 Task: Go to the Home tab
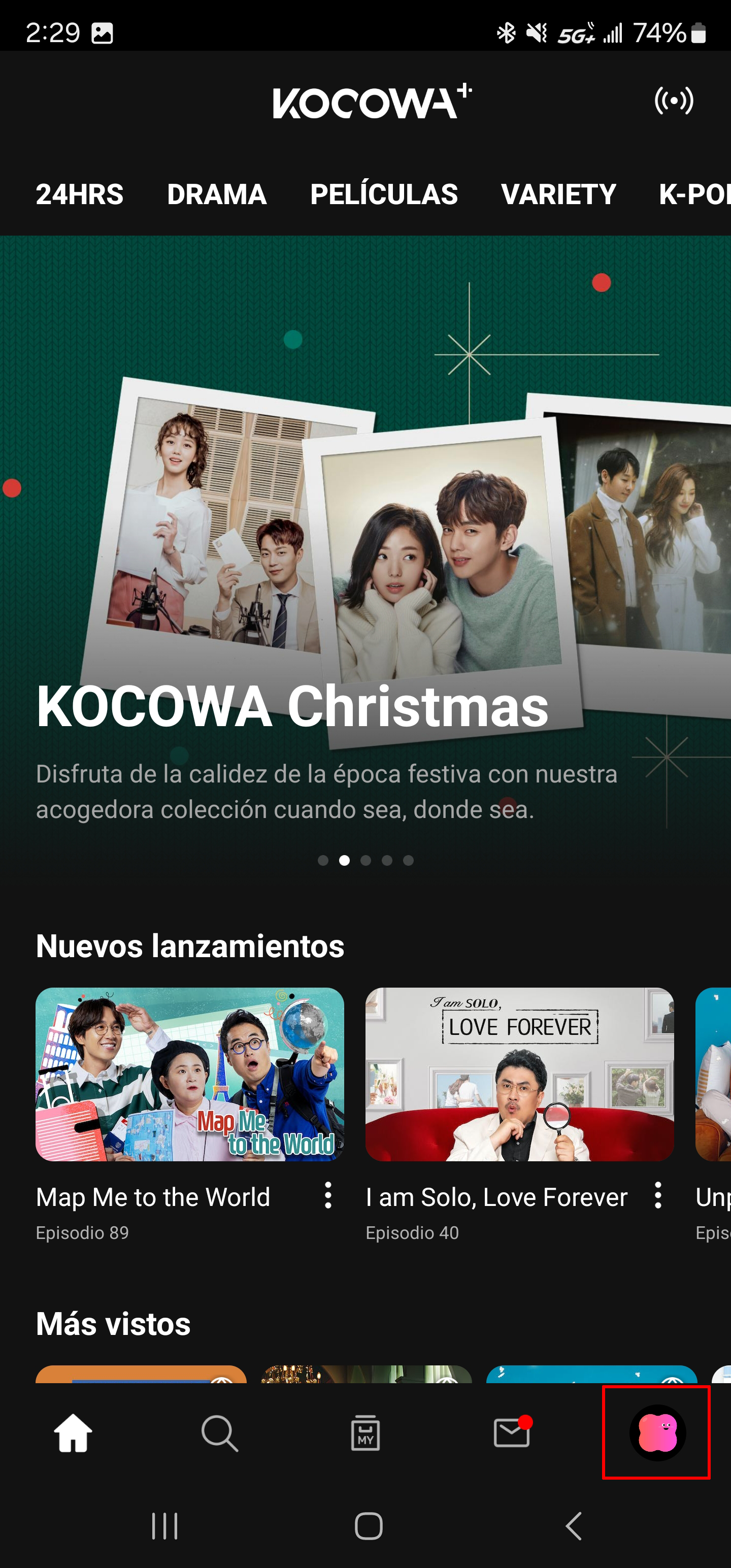pos(73,1433)
